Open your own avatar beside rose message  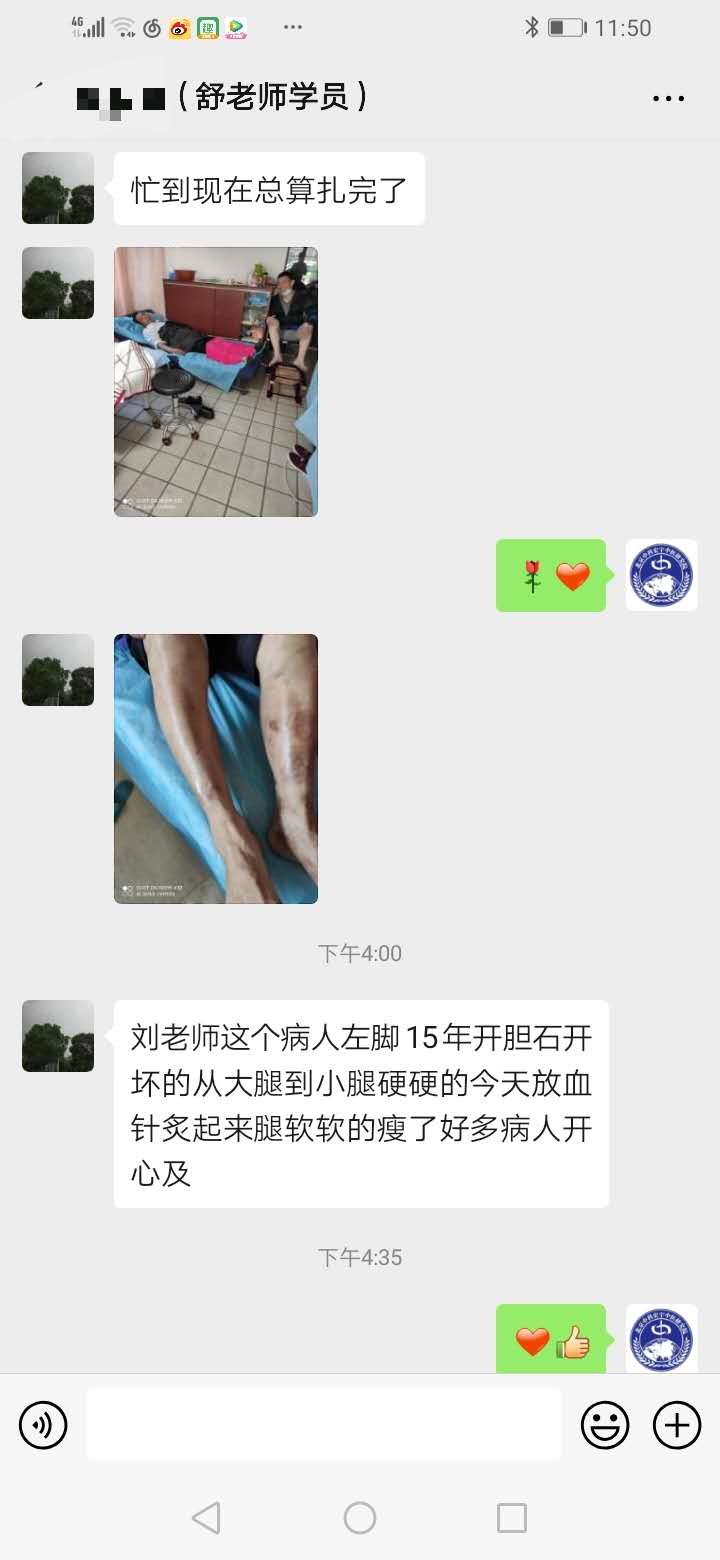coord(661,575)
